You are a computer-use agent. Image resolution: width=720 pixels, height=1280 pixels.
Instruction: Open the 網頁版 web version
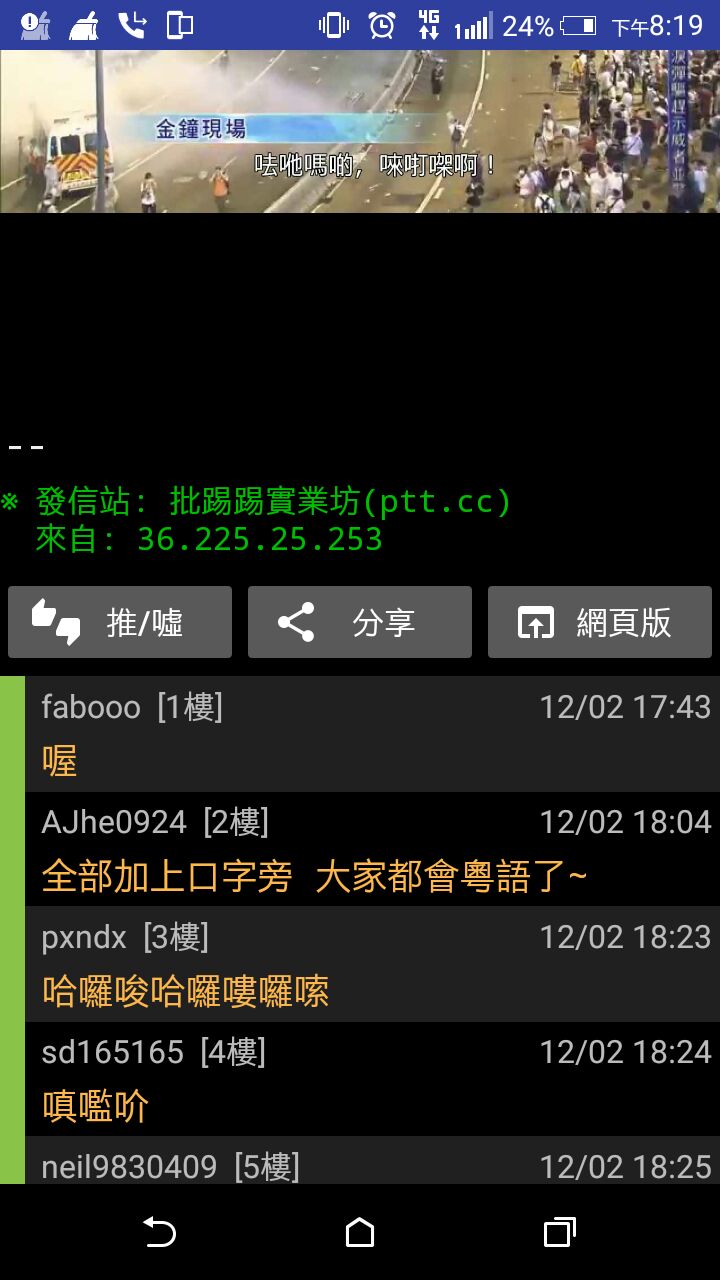[x=600, y=622]
